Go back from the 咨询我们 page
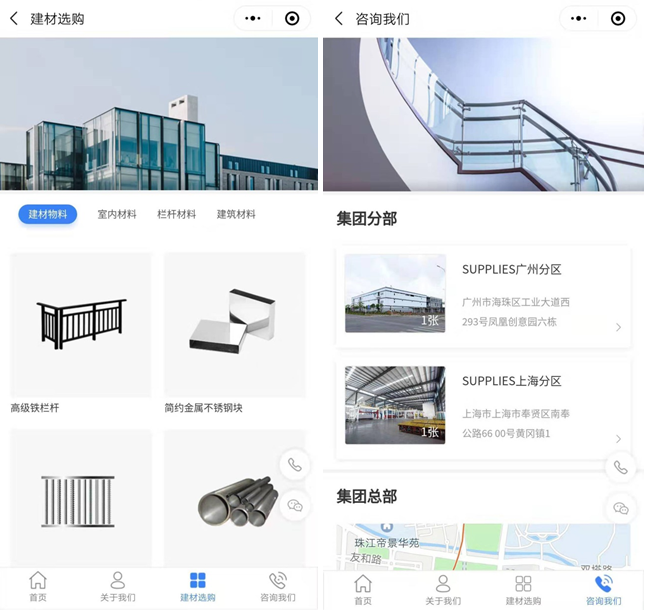The image size is (645, 615). pyautogui.click(x=339, y=18)
